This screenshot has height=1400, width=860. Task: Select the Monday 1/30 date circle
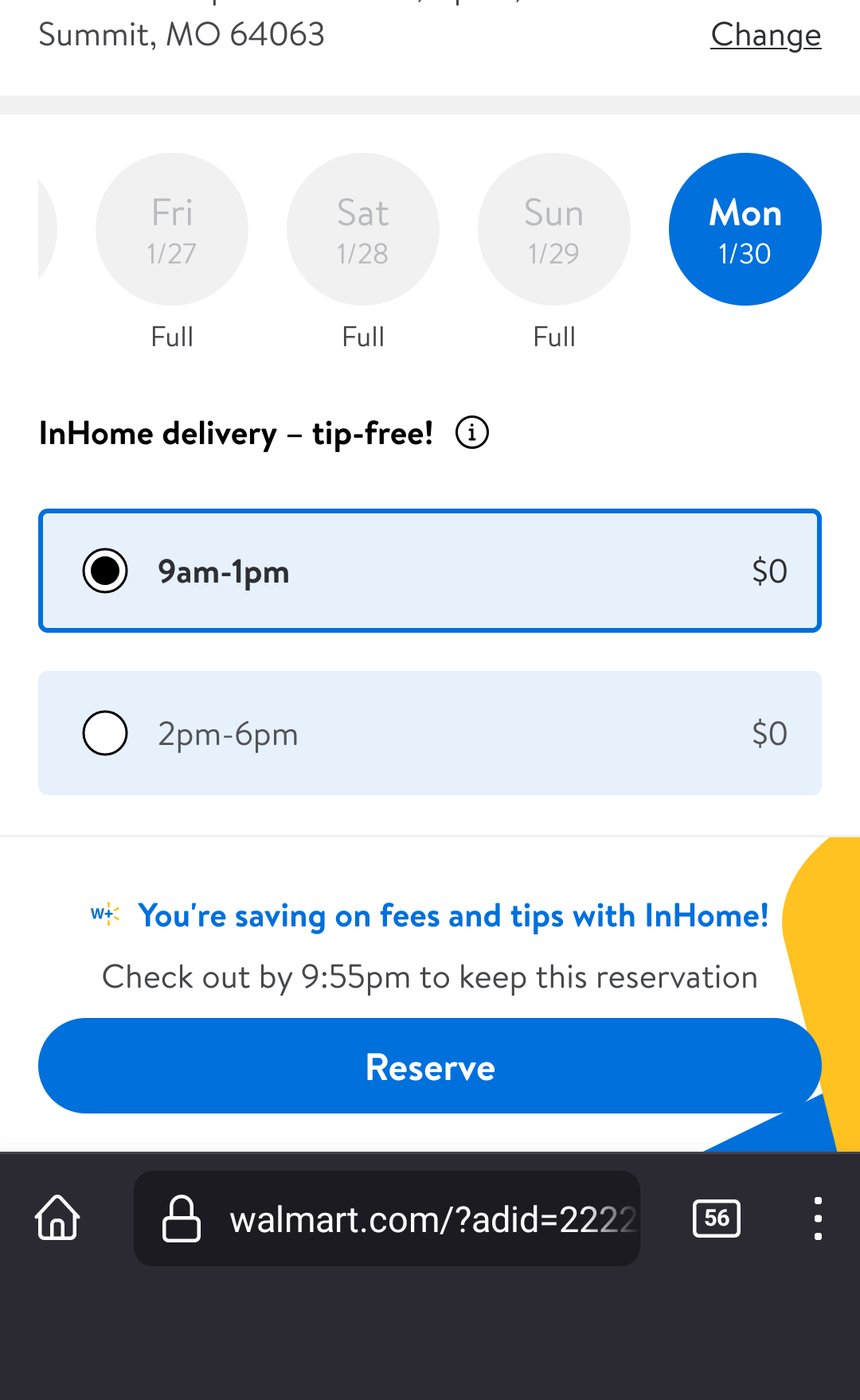745,228
